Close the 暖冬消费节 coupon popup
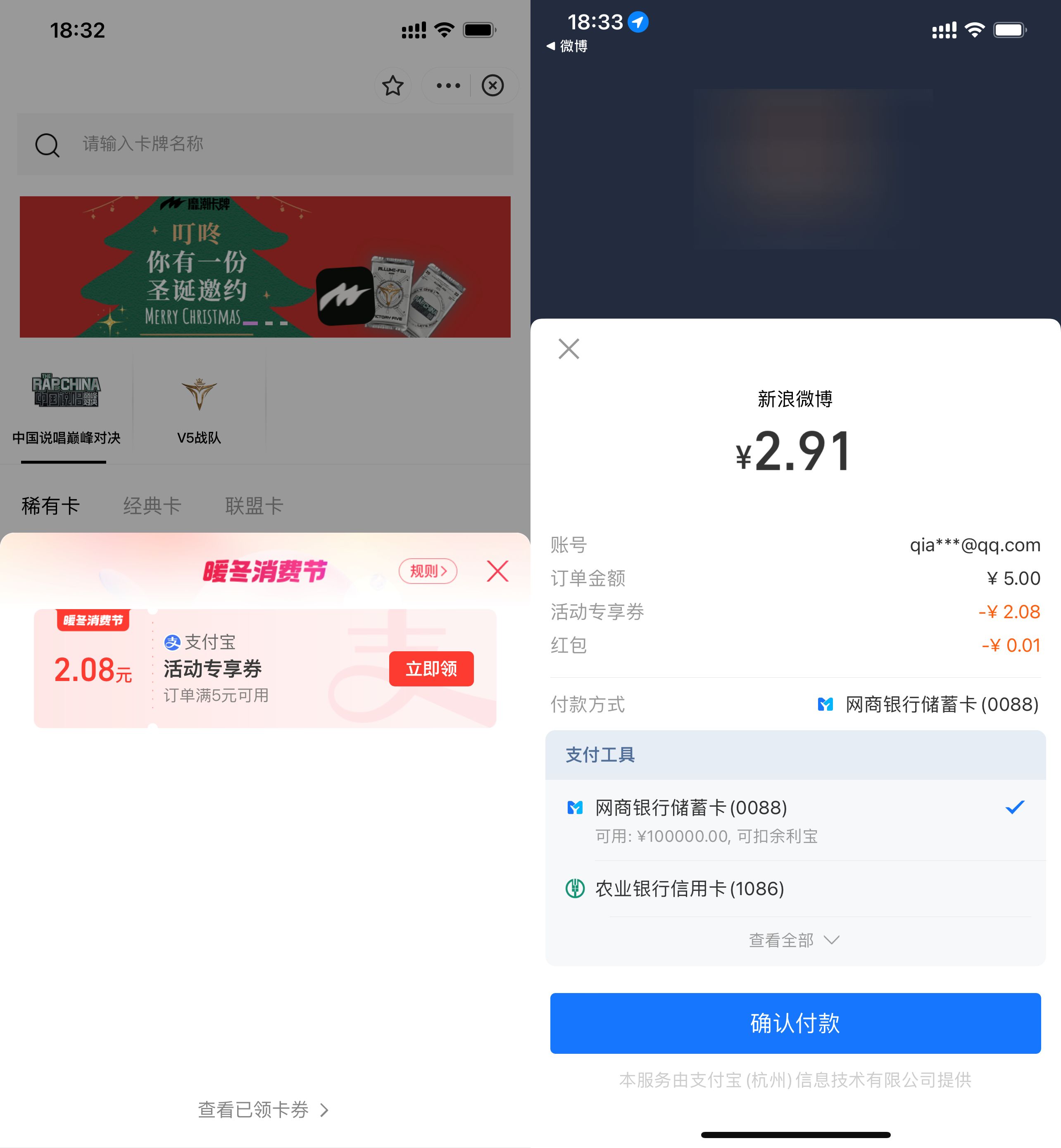The height and width of the screenshot is (1148, 1061). [497, 571]
